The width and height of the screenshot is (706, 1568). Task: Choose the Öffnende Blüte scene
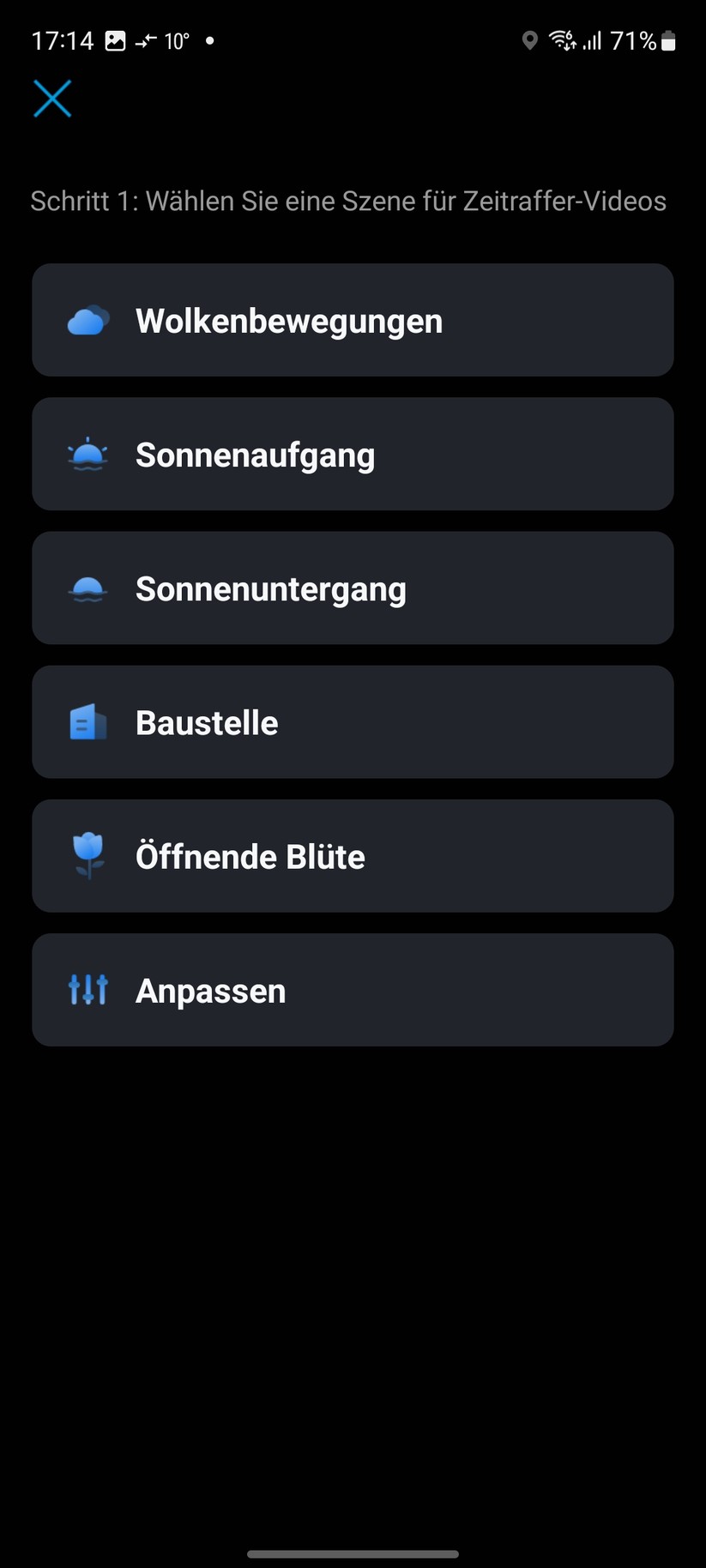pos(353,855)
